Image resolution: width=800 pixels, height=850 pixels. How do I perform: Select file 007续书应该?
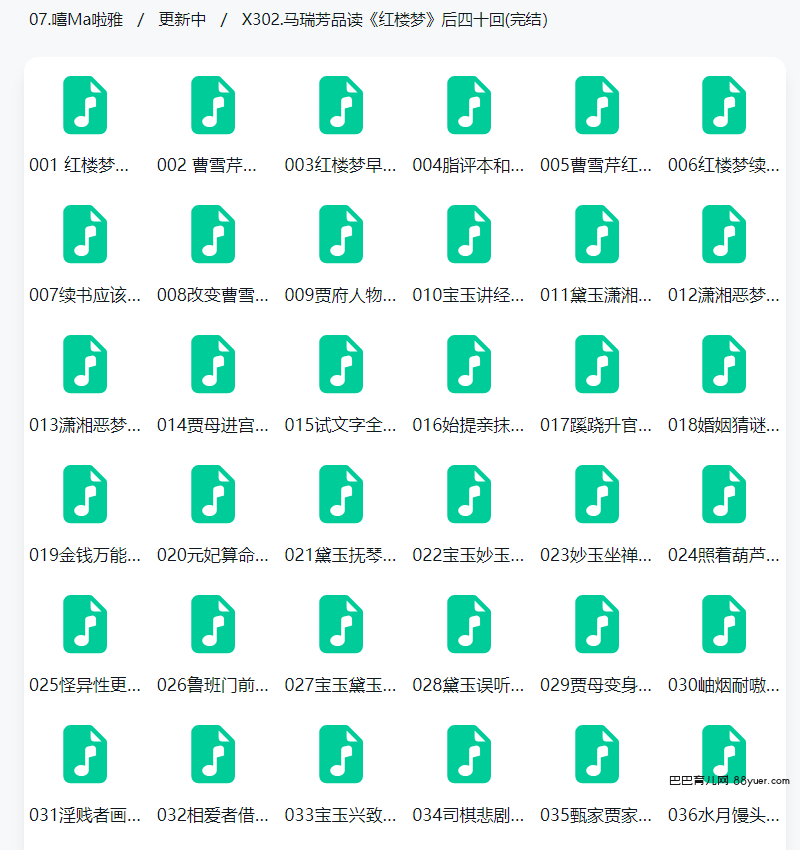[85, 235]
